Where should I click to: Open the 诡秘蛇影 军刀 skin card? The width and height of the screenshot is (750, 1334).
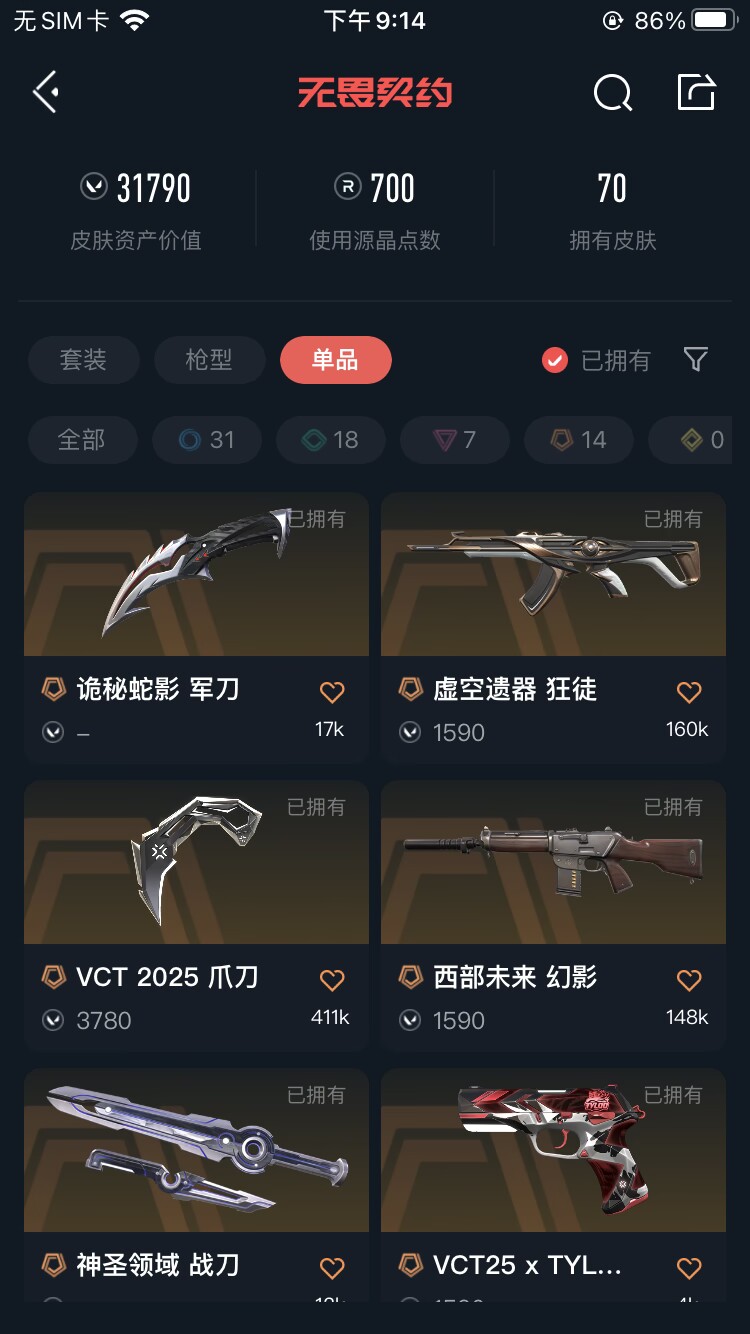pos(196,600)
